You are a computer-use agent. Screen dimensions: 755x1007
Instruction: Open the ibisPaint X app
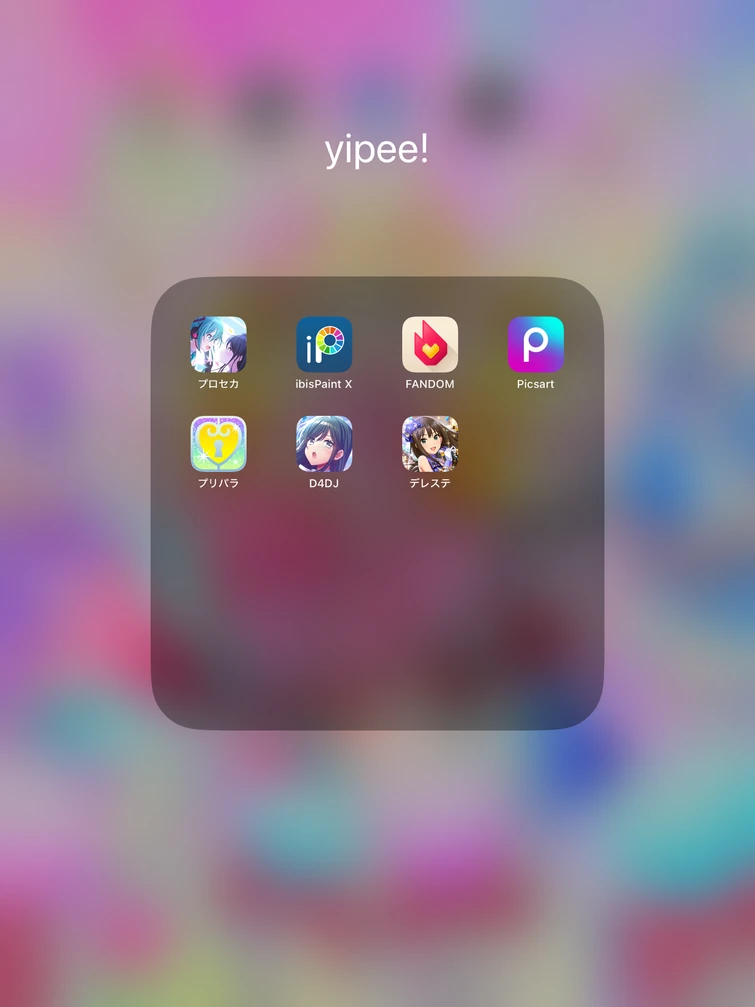(324, 345)
